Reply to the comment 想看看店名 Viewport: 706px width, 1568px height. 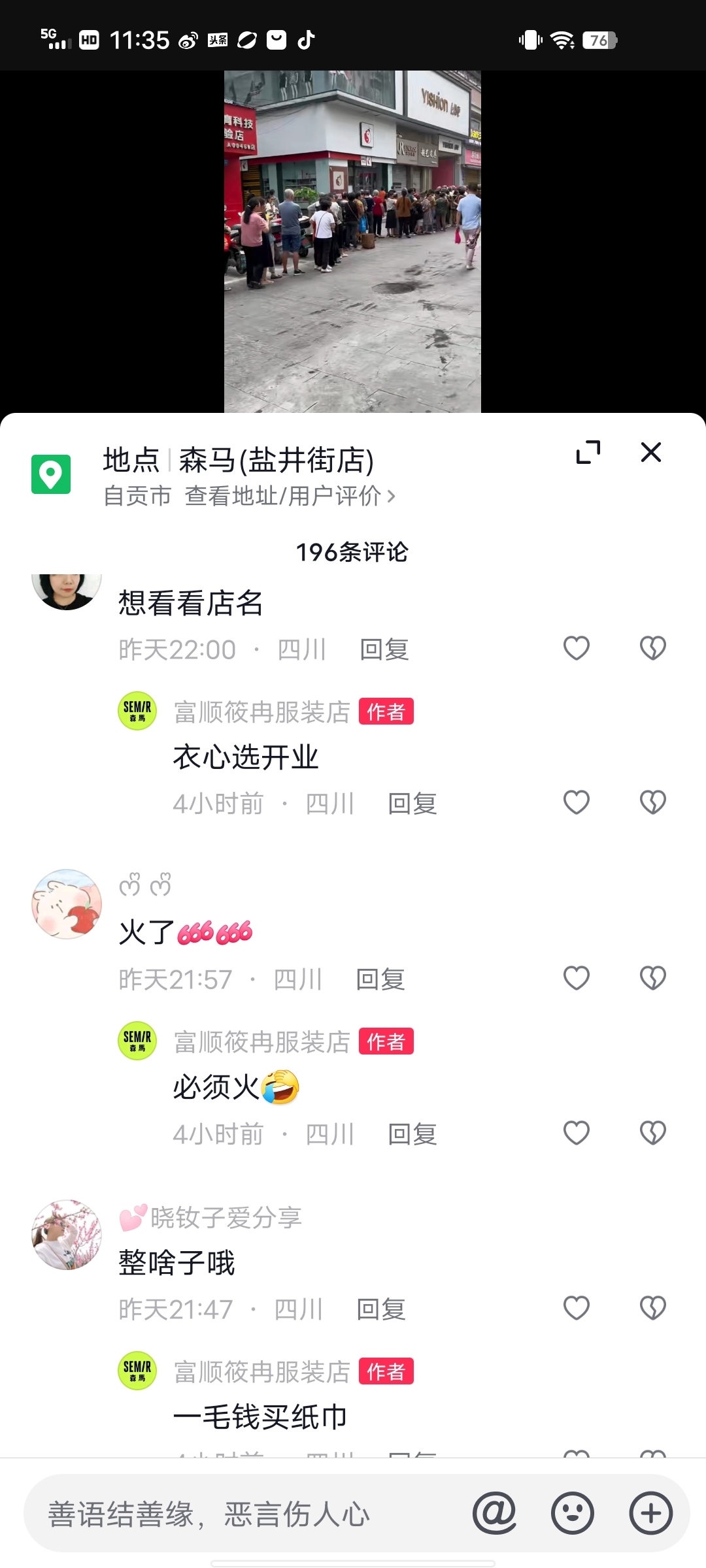[x=384, y=650]
